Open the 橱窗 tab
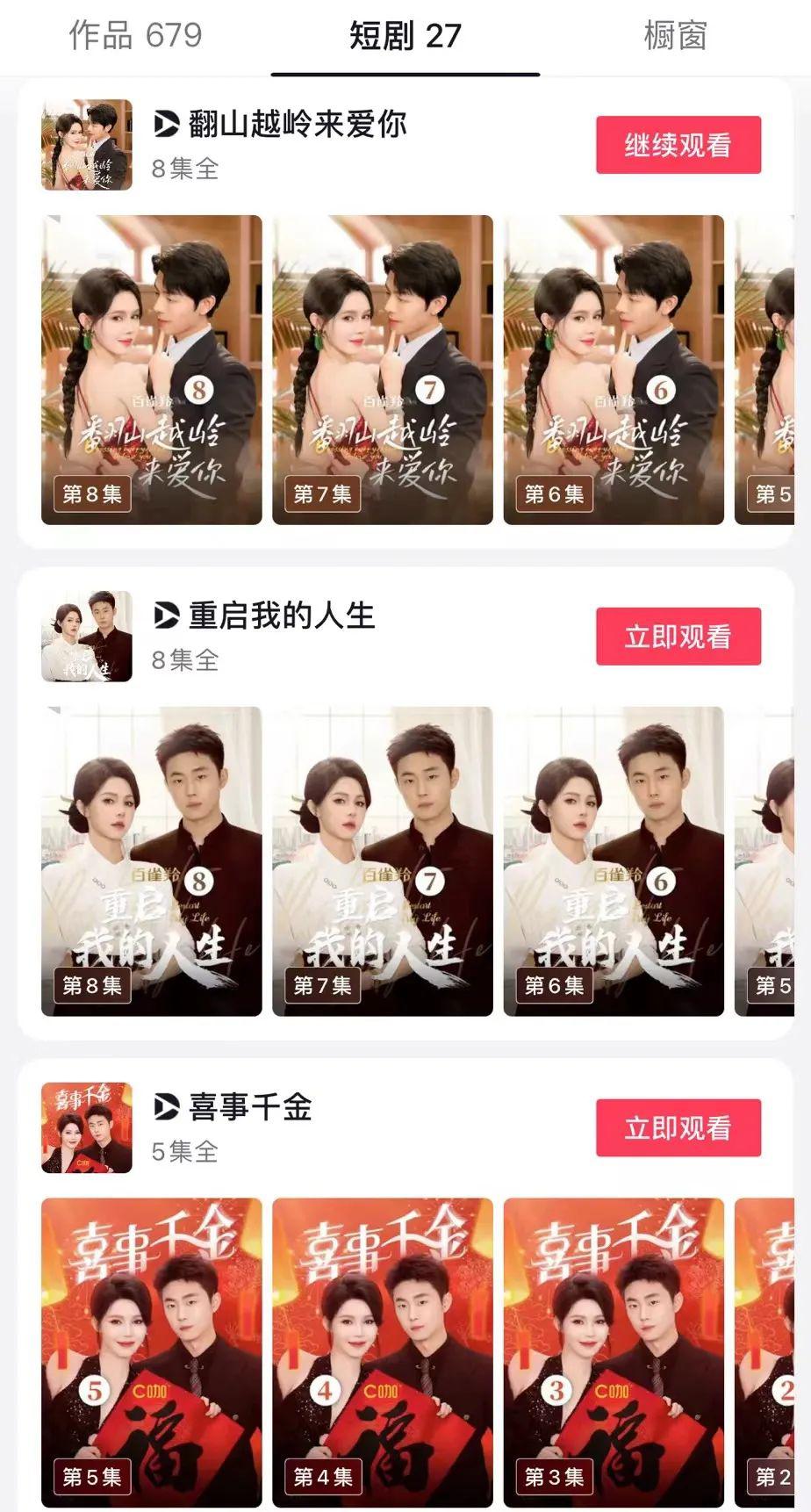The height and width of the screenshot is (1512, 811). 674,36
